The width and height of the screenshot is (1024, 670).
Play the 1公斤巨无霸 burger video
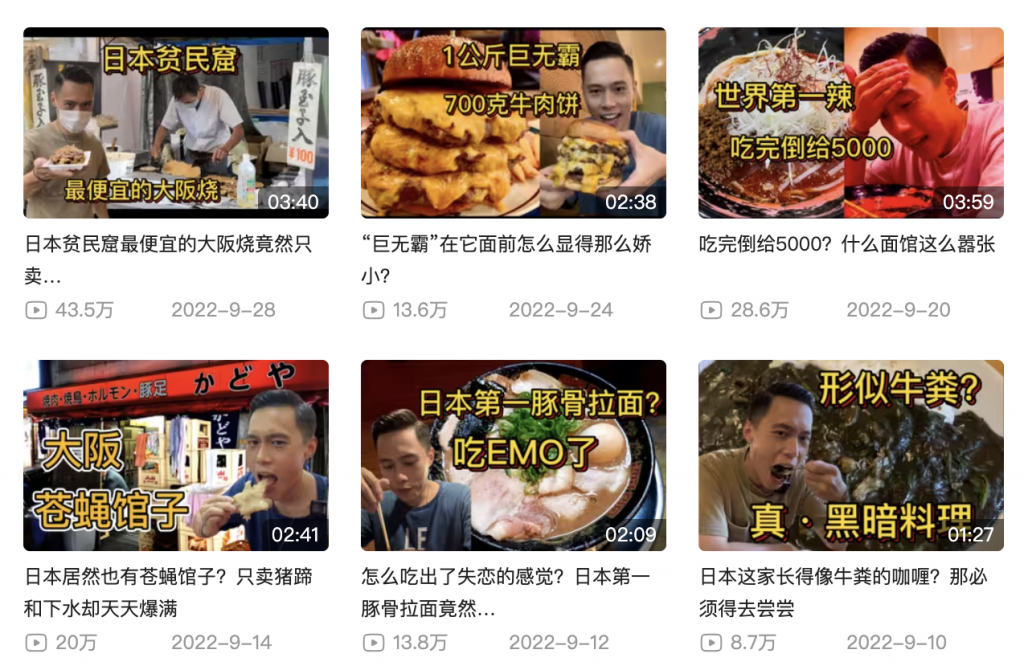[x=513, y=122]
